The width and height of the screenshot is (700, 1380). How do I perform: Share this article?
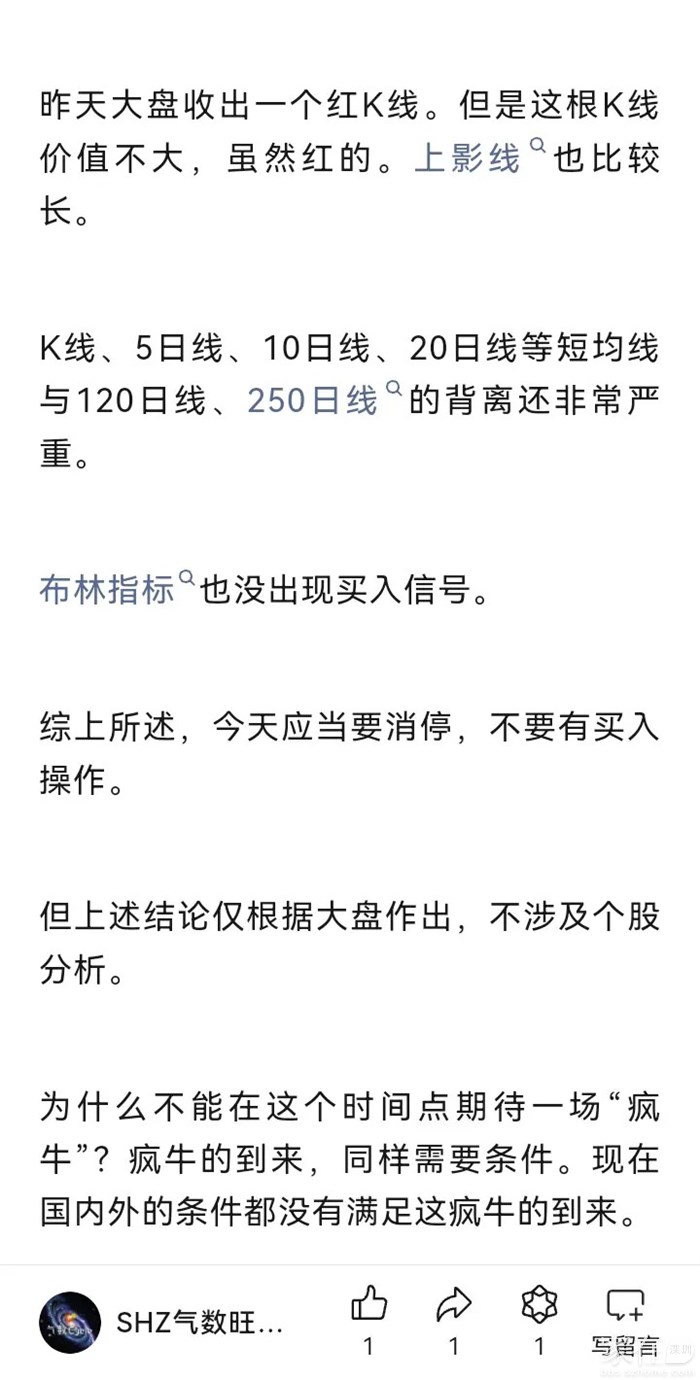click(454, 1306)
